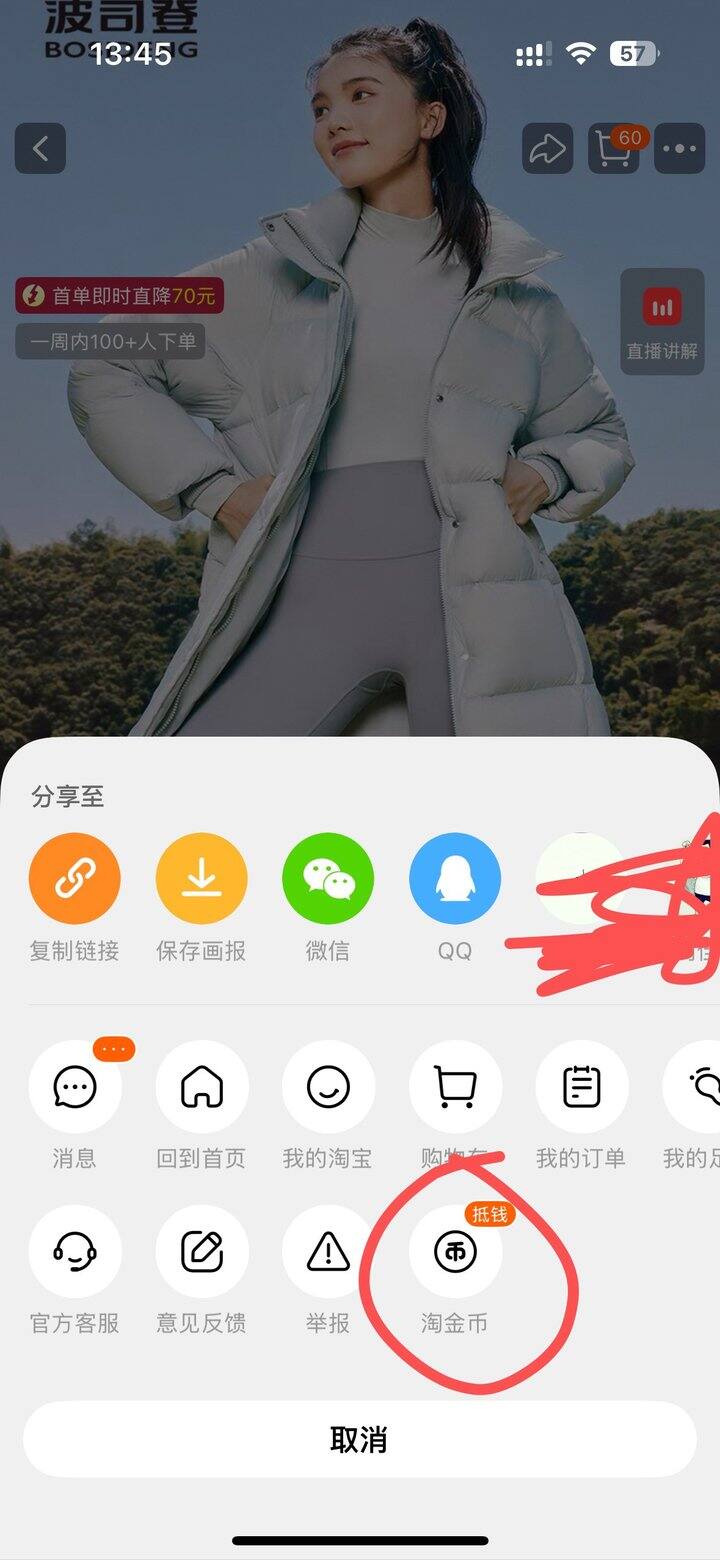This screenshot has height=1560, width=720.
Task: Open the three-dot overflow menu
Action: (x=679, y=149)
